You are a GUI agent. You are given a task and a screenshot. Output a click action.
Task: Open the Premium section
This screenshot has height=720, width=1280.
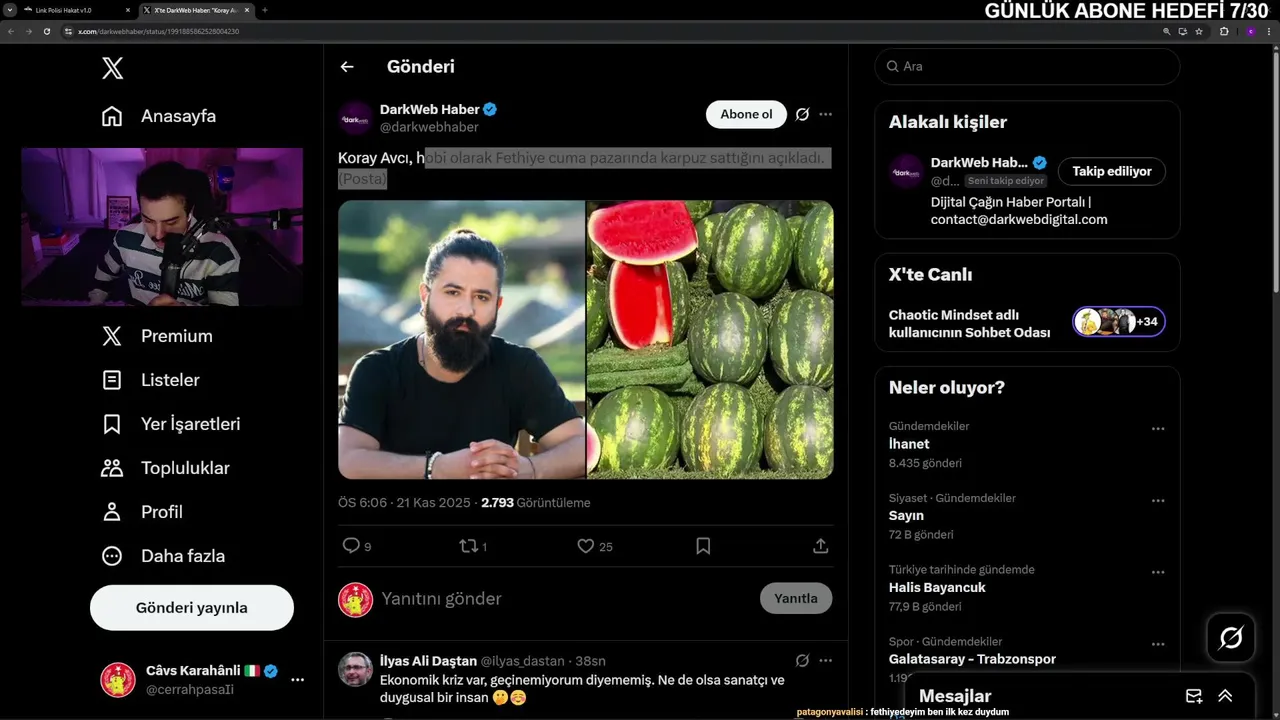coord(158,336)
